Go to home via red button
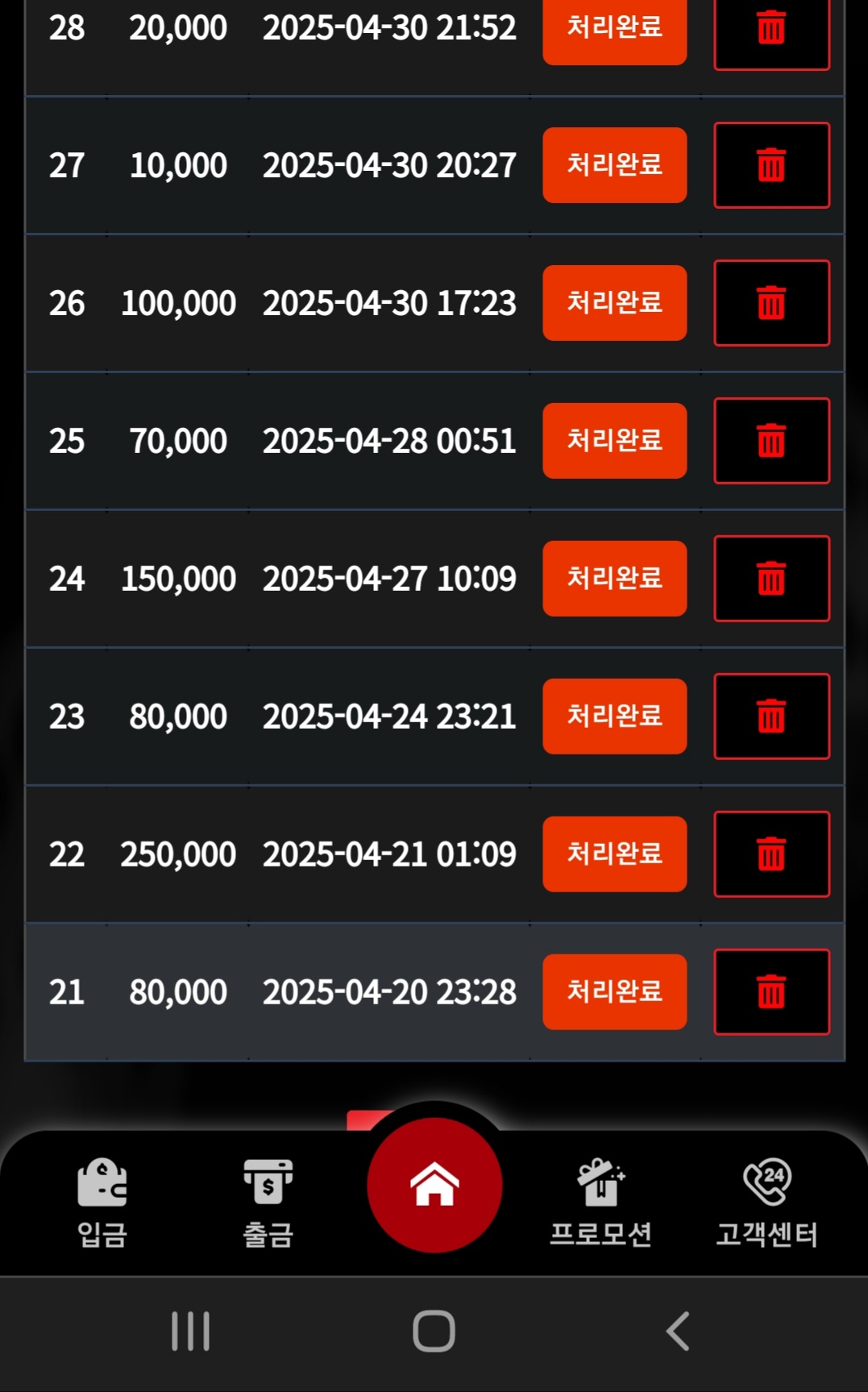Image resolution: width=868 pixels, height=1392 pixels. 434,1185
